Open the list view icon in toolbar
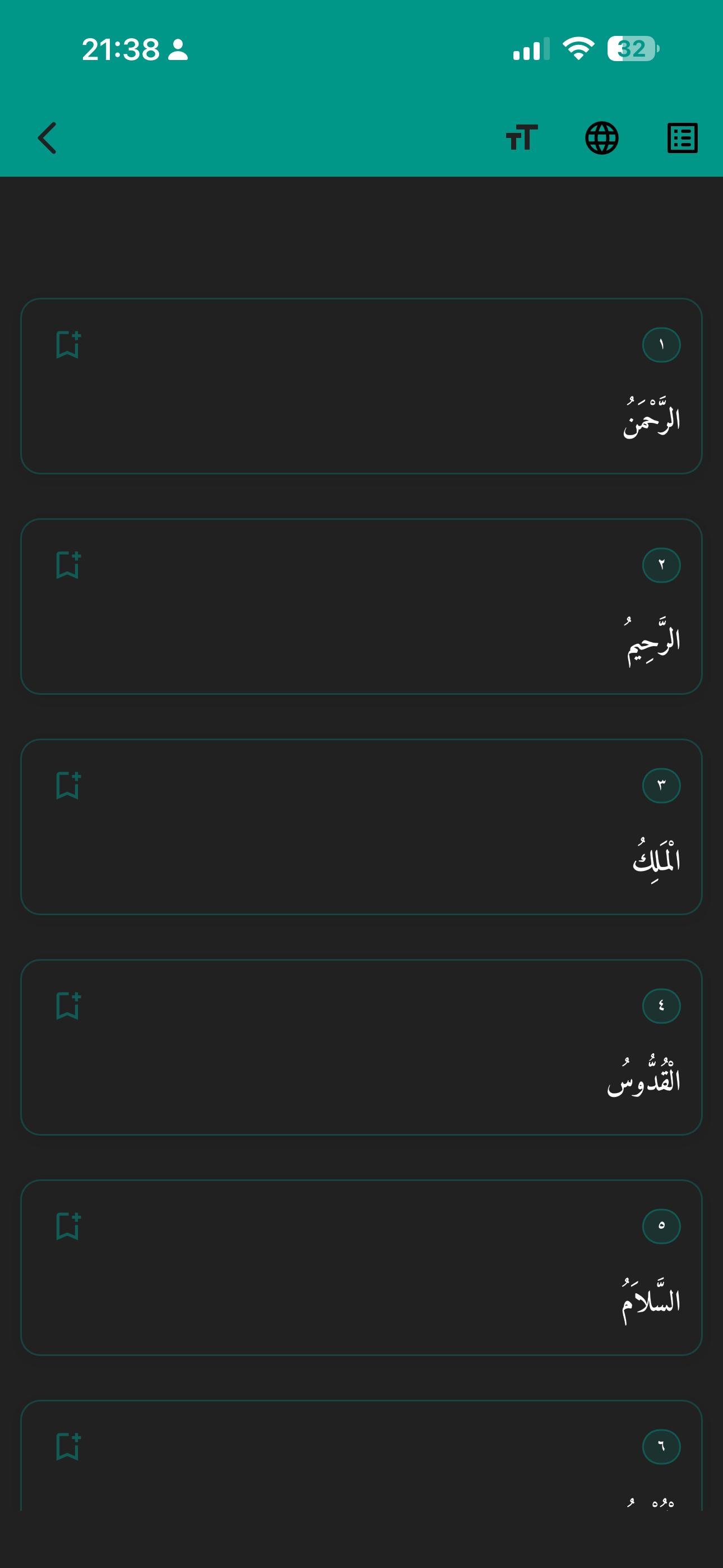This screenshot has height=1568, width=723. coord(681,137)
